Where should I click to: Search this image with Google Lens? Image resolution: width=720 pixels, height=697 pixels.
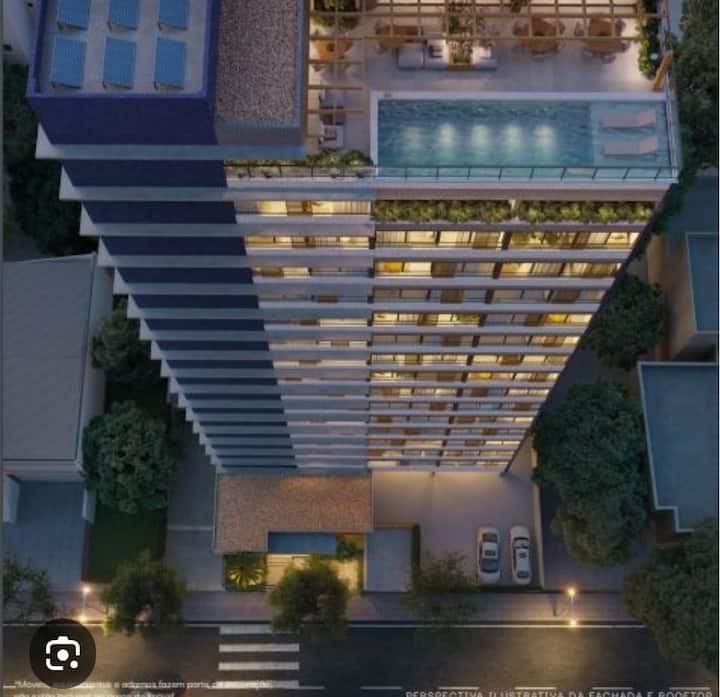62,654
